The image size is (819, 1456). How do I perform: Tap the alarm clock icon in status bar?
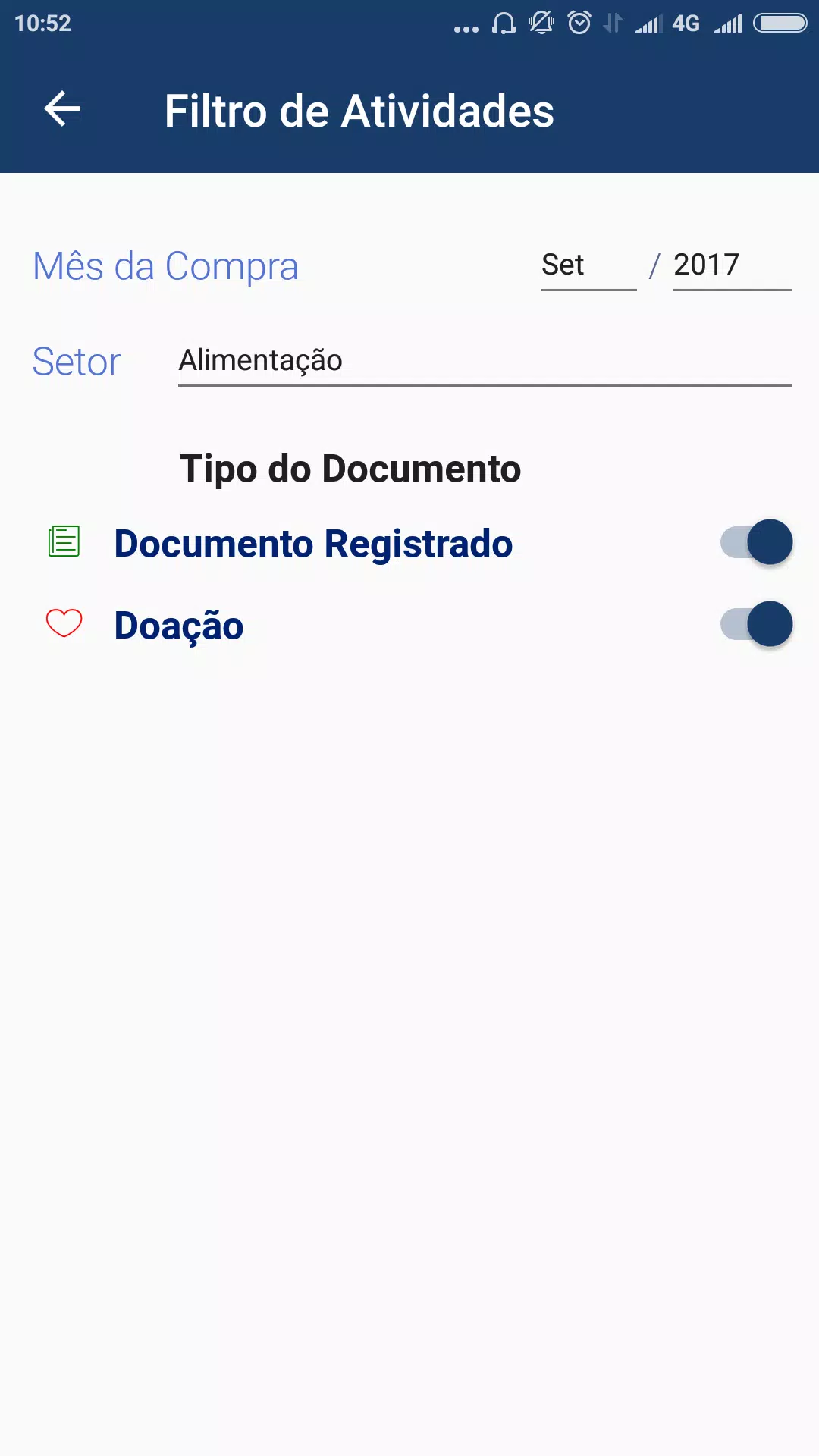578,21
